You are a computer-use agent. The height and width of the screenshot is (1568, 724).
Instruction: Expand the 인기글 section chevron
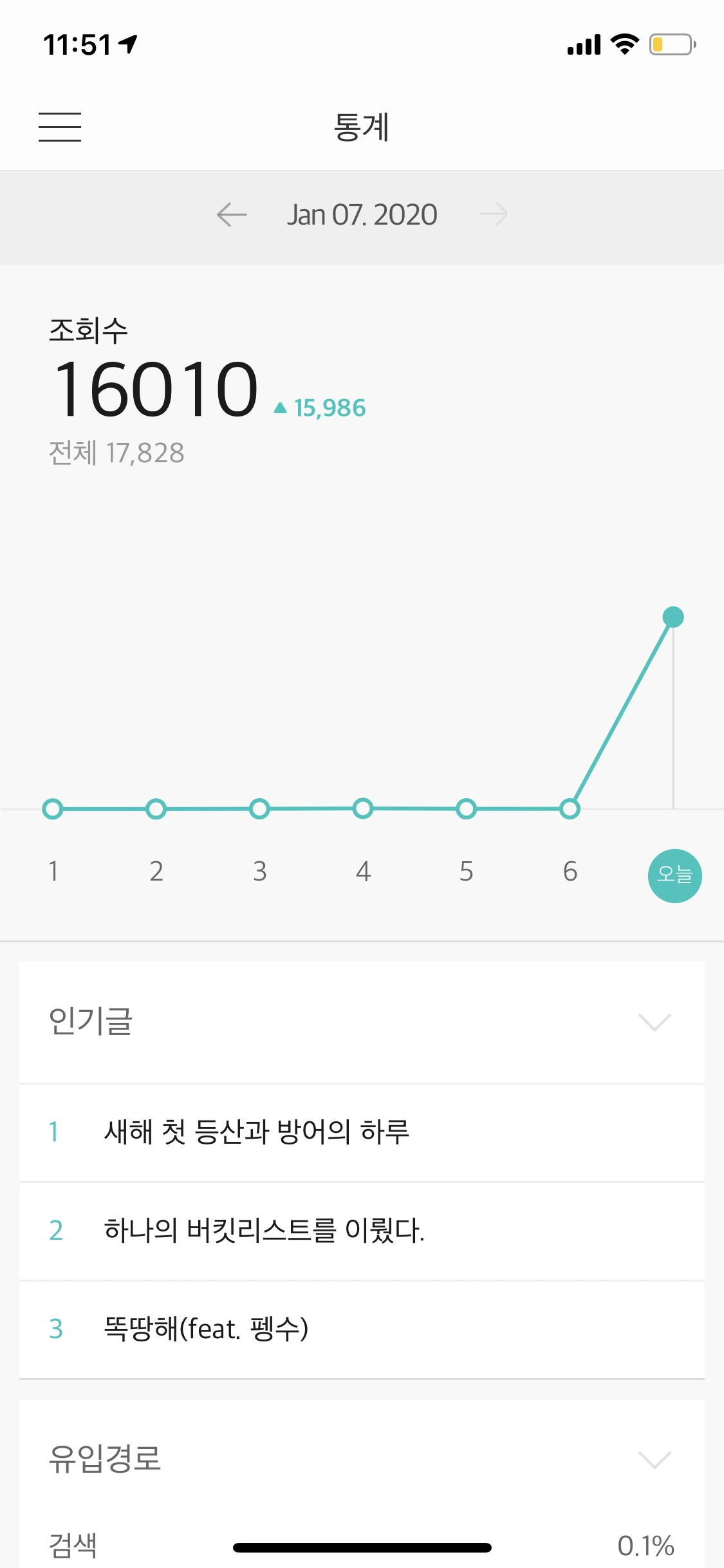tap(654, 1022)
